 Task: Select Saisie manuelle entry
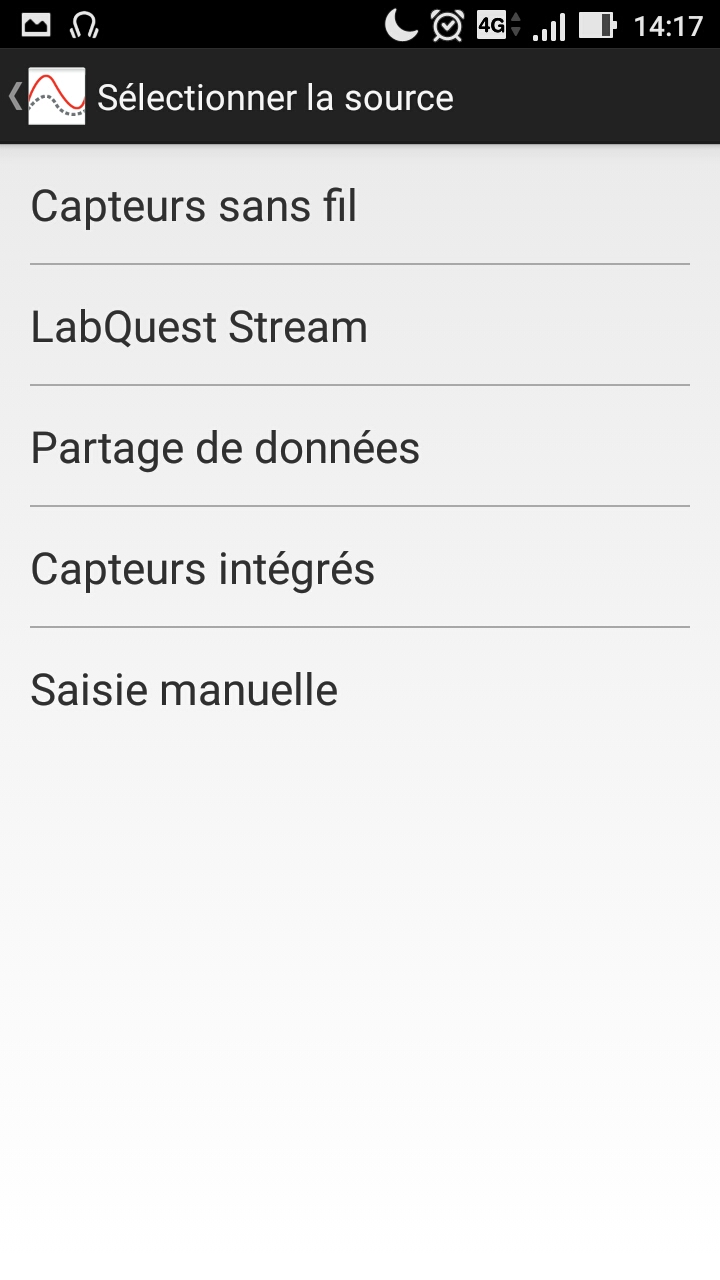click(x=184, y=690)
